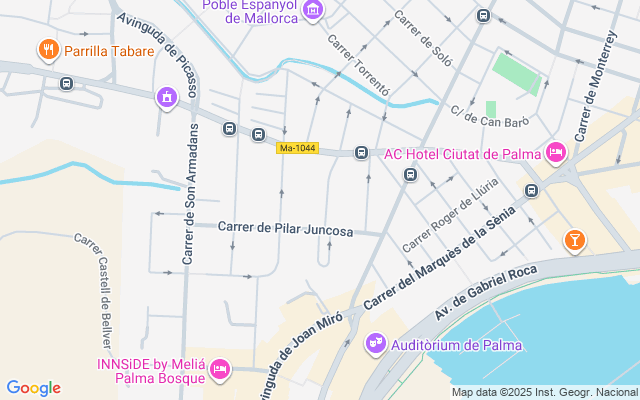Open the Parrilla Tabare restaurant pin

pyautogui.click(x=49, y=50)
